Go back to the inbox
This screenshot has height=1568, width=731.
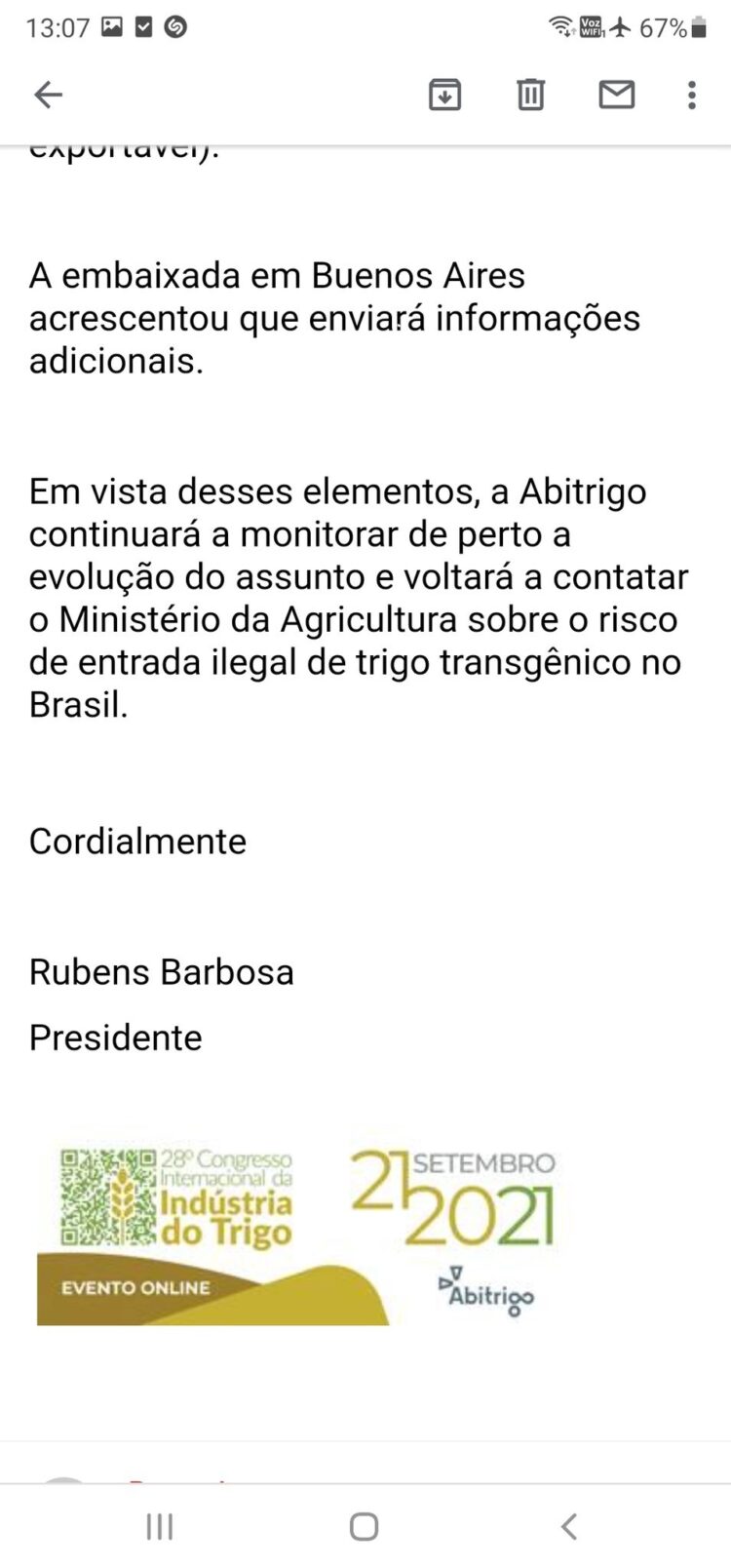tap(47, 95)
